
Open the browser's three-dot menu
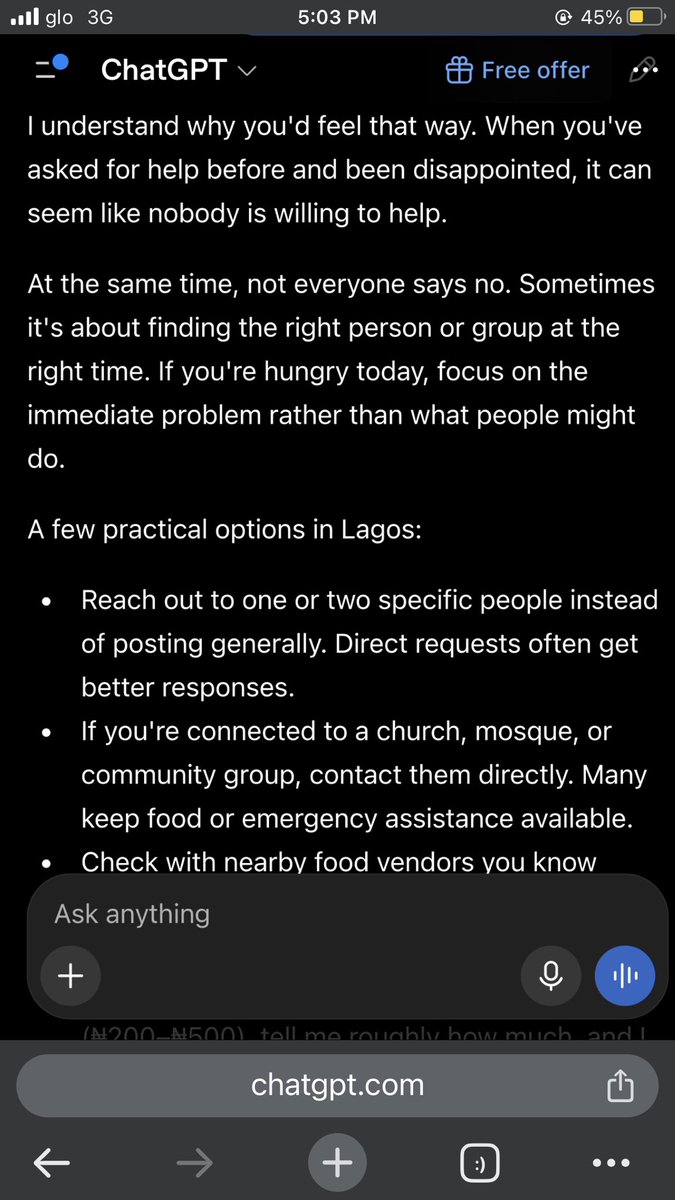[611, 1163]
